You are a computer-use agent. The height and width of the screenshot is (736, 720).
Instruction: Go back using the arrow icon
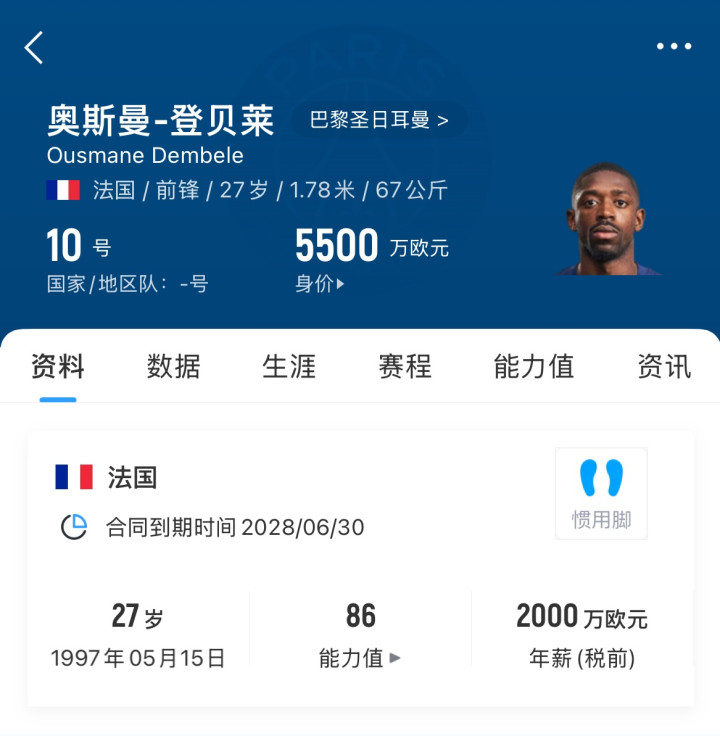pyautogui.click(x=34, y=47)
